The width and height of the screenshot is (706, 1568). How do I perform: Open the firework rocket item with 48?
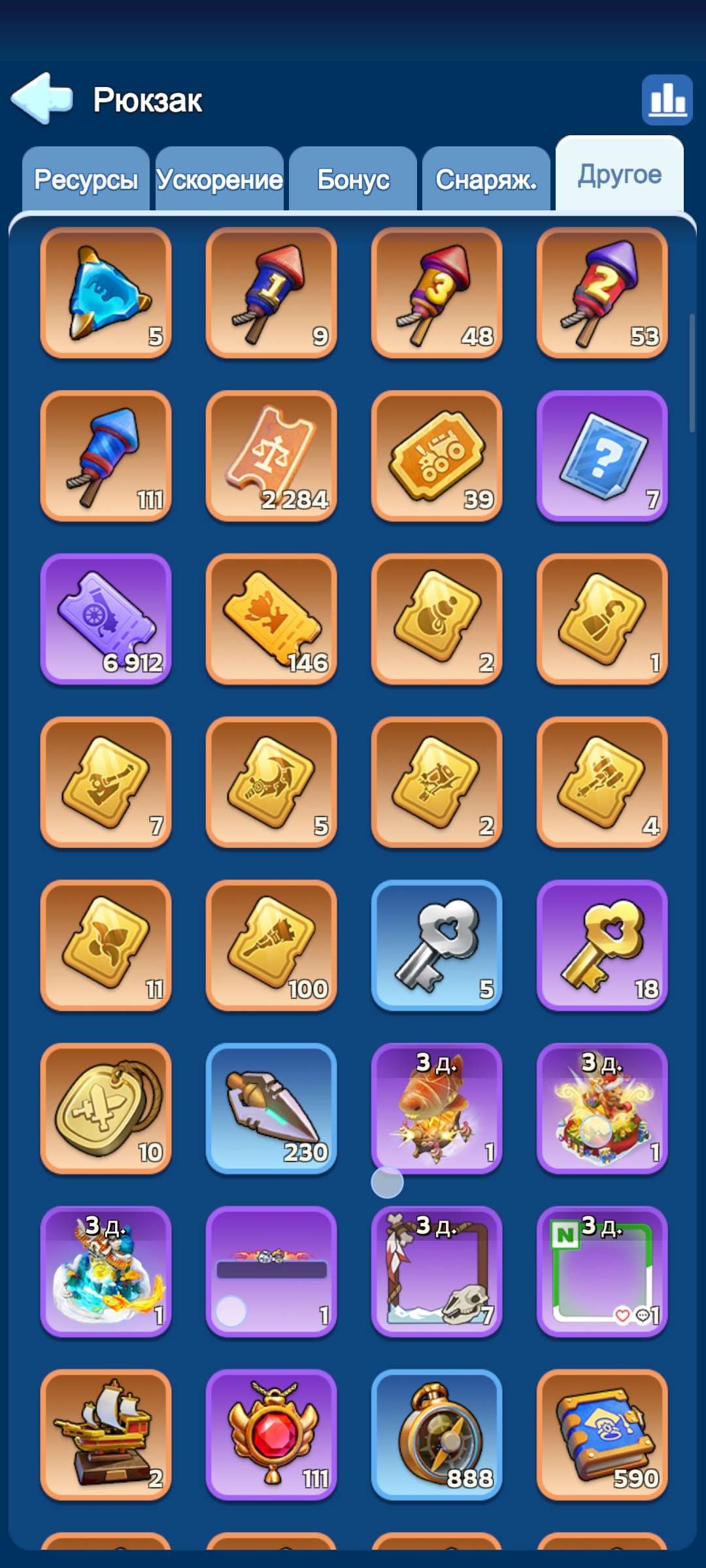437,293
